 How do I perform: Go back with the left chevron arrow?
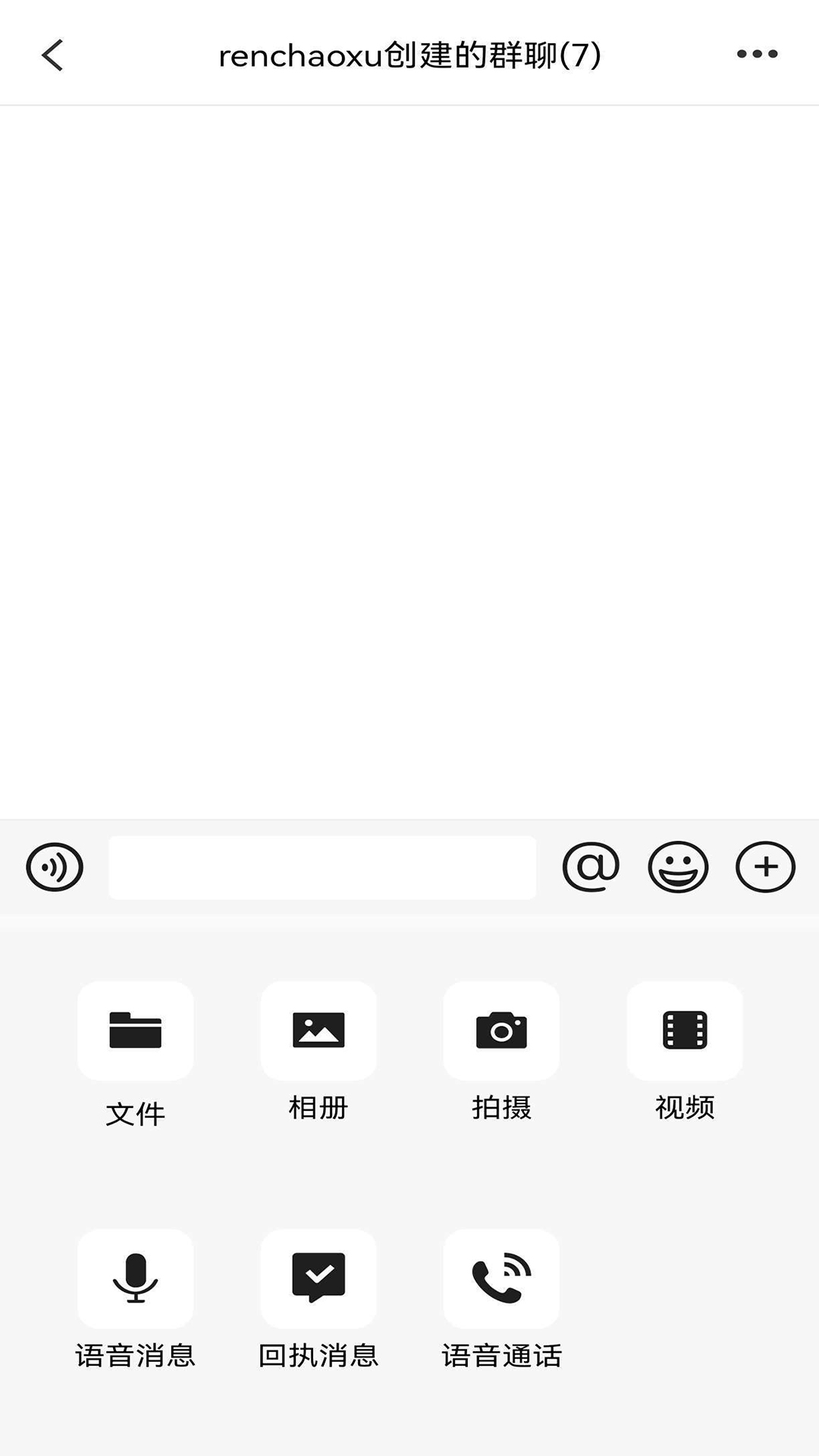click(52, 55)
